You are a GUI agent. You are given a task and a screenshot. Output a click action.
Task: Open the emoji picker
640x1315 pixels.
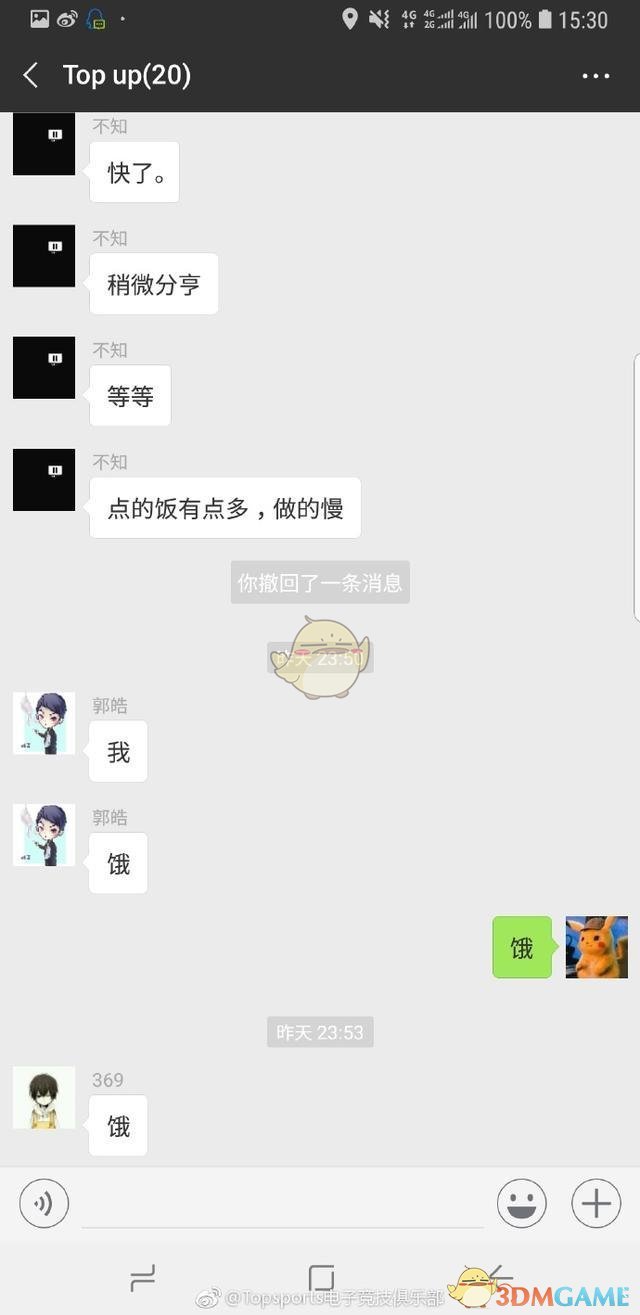[522, 1203]
